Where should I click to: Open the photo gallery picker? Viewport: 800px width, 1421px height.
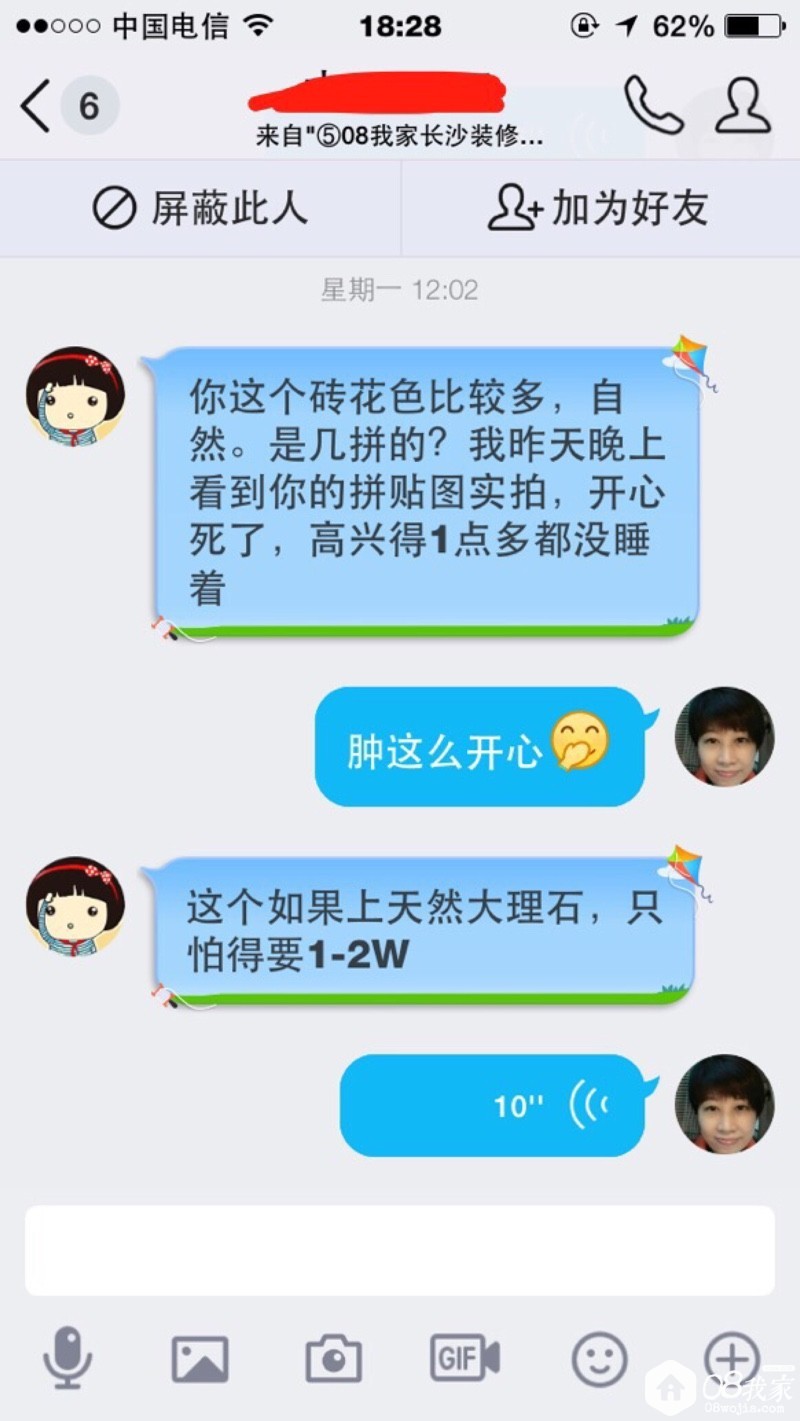tap(200, 1358)
